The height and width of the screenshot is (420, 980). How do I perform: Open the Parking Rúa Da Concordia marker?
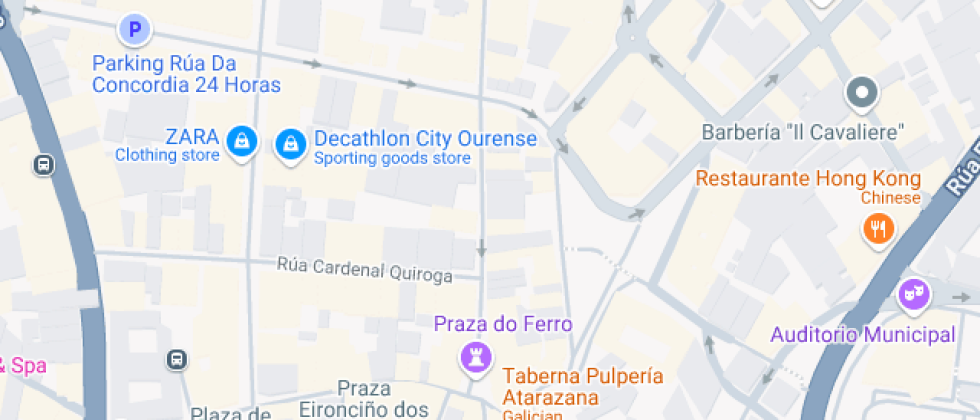tap(134, 31)
